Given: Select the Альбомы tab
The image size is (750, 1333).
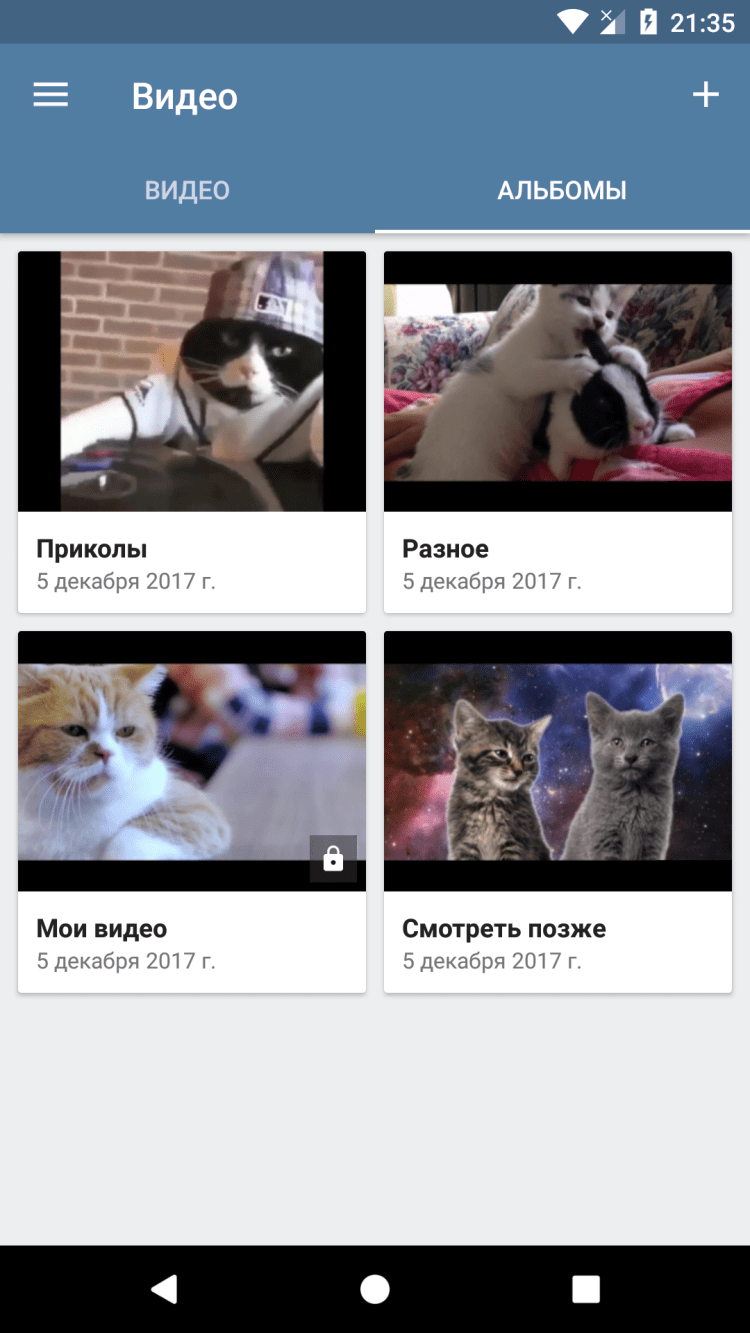Looking at the screenshot, I should coord(562,190).
